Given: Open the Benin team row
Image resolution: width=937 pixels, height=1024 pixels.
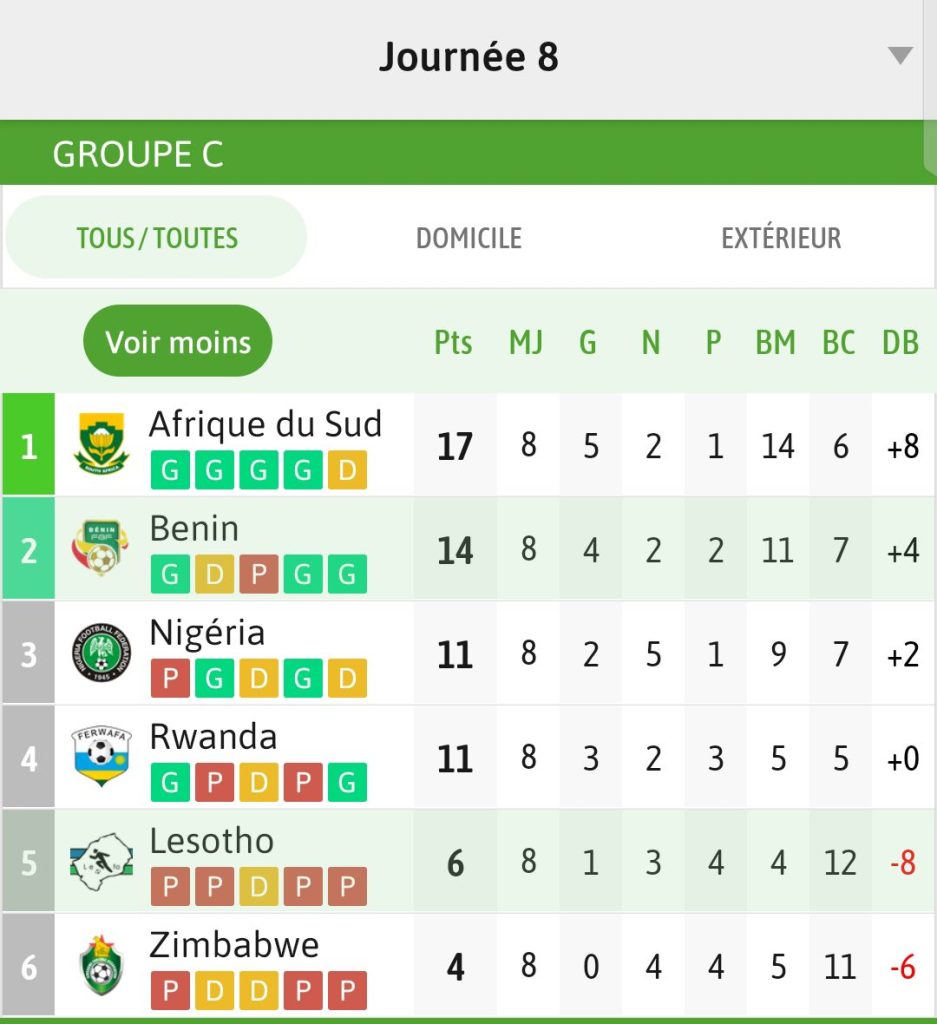Looking at the screenshot, I should tap(468, 549).
